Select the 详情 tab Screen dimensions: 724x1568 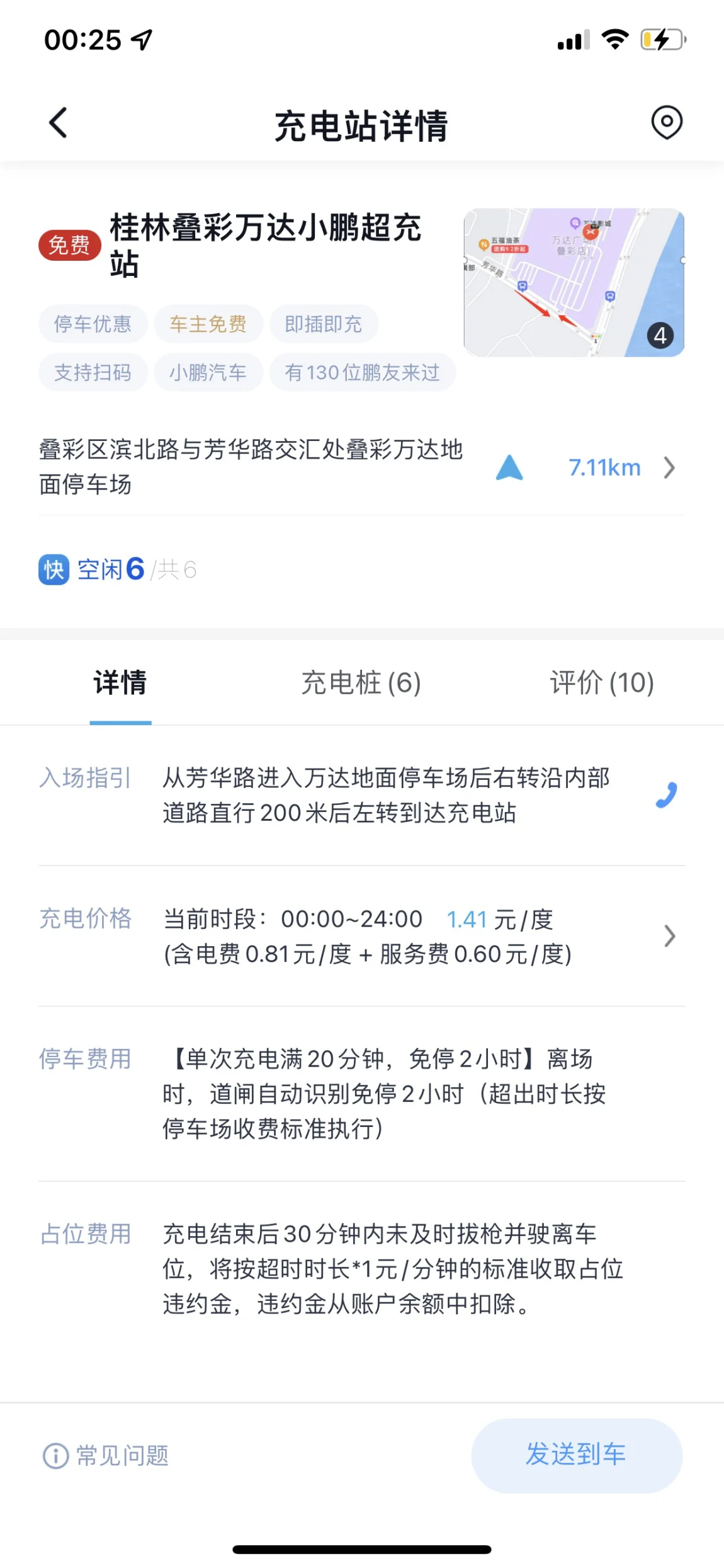point(120,683)
